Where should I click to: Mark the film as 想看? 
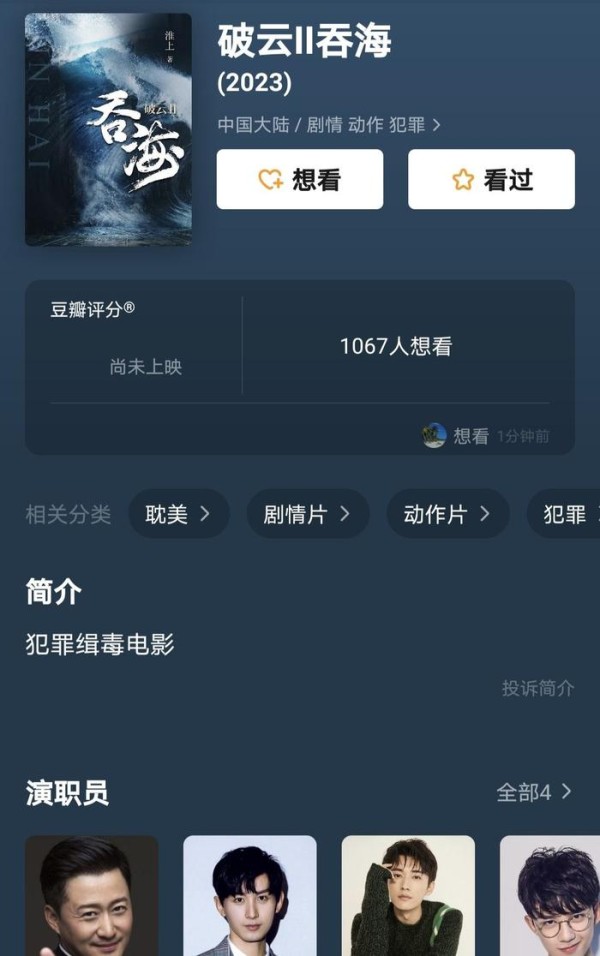(299, 179)
